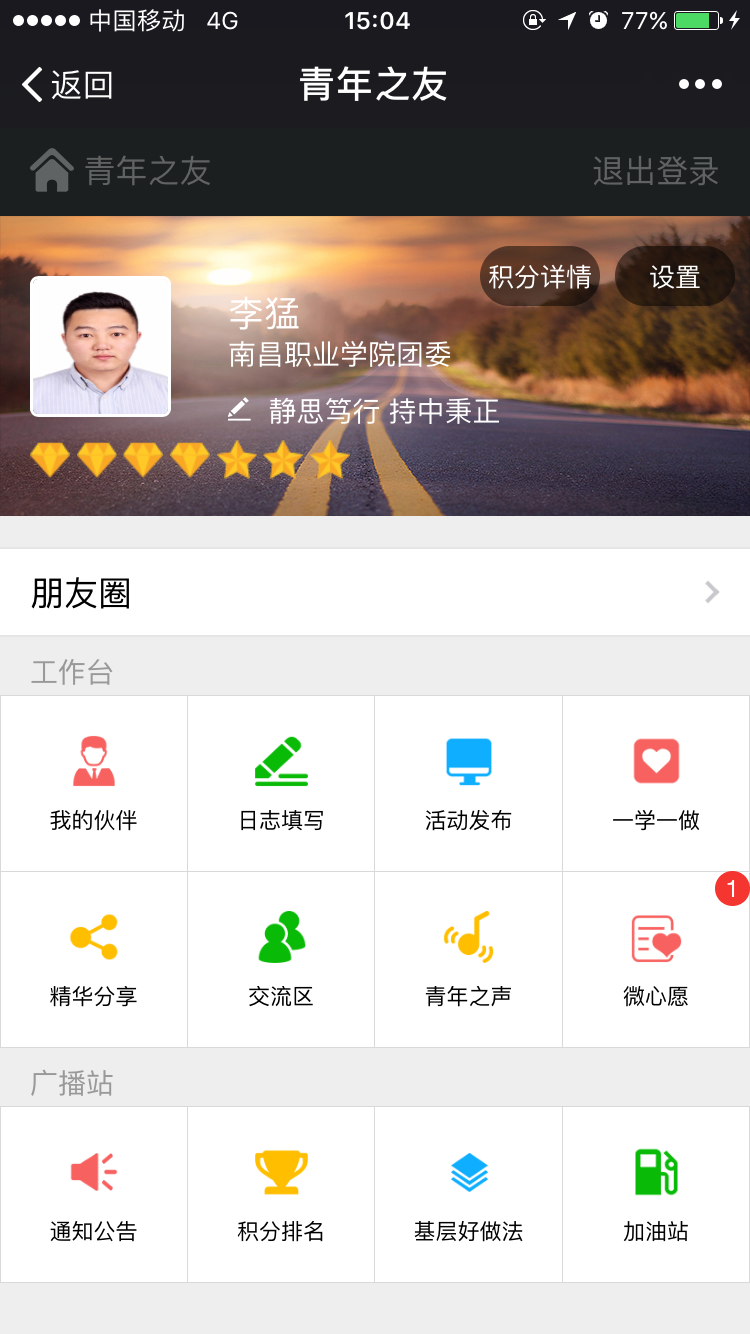Check 微心愿 with the new badge
The height and width of the screenshot is (1334, 750).
pyautogui.click(x=656, y=959)
